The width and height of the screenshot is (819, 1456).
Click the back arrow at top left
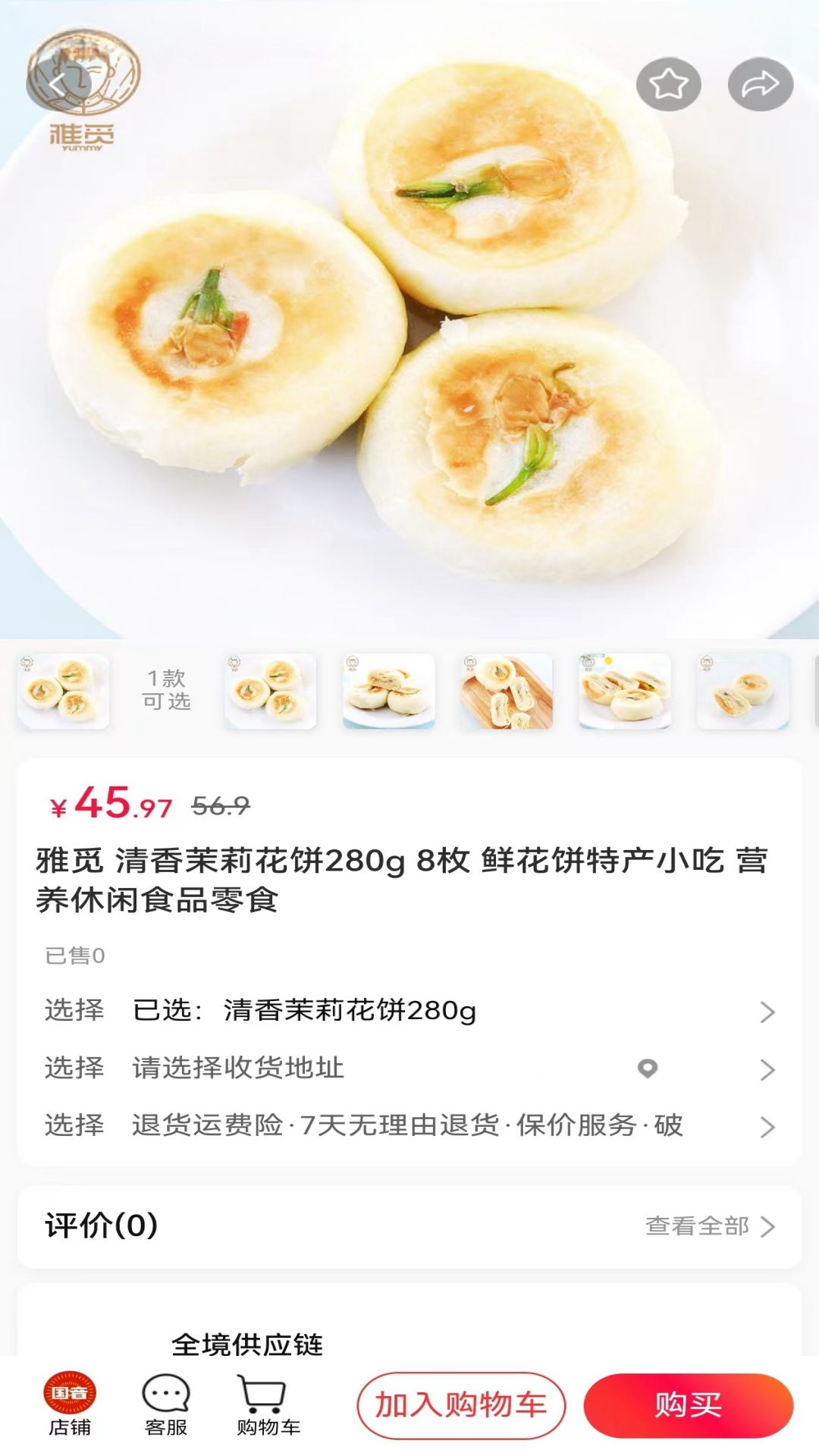point(57,85)
